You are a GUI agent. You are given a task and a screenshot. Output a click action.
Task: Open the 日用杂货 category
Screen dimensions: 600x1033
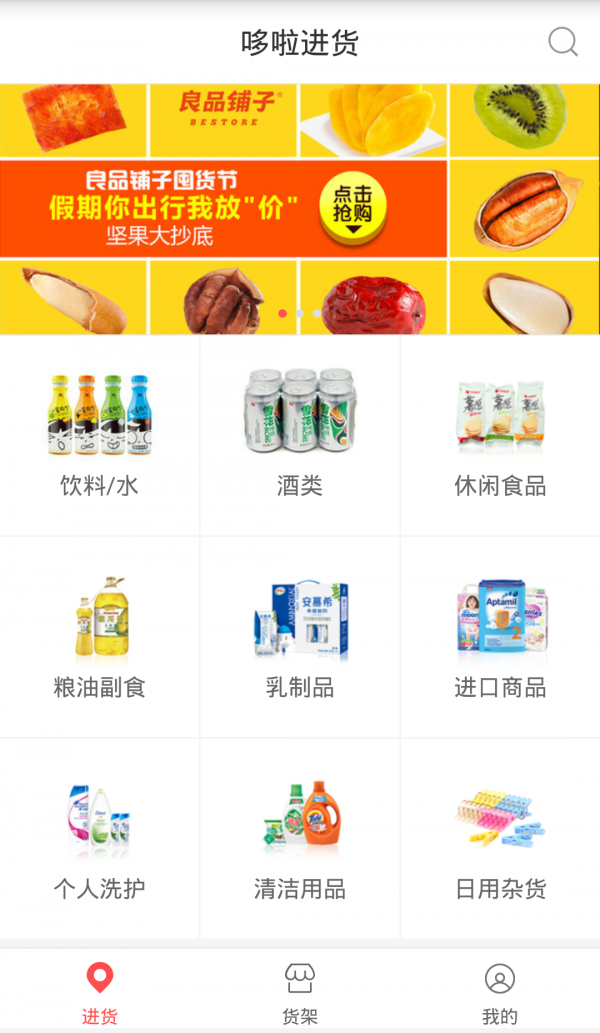tap(501, 839)
